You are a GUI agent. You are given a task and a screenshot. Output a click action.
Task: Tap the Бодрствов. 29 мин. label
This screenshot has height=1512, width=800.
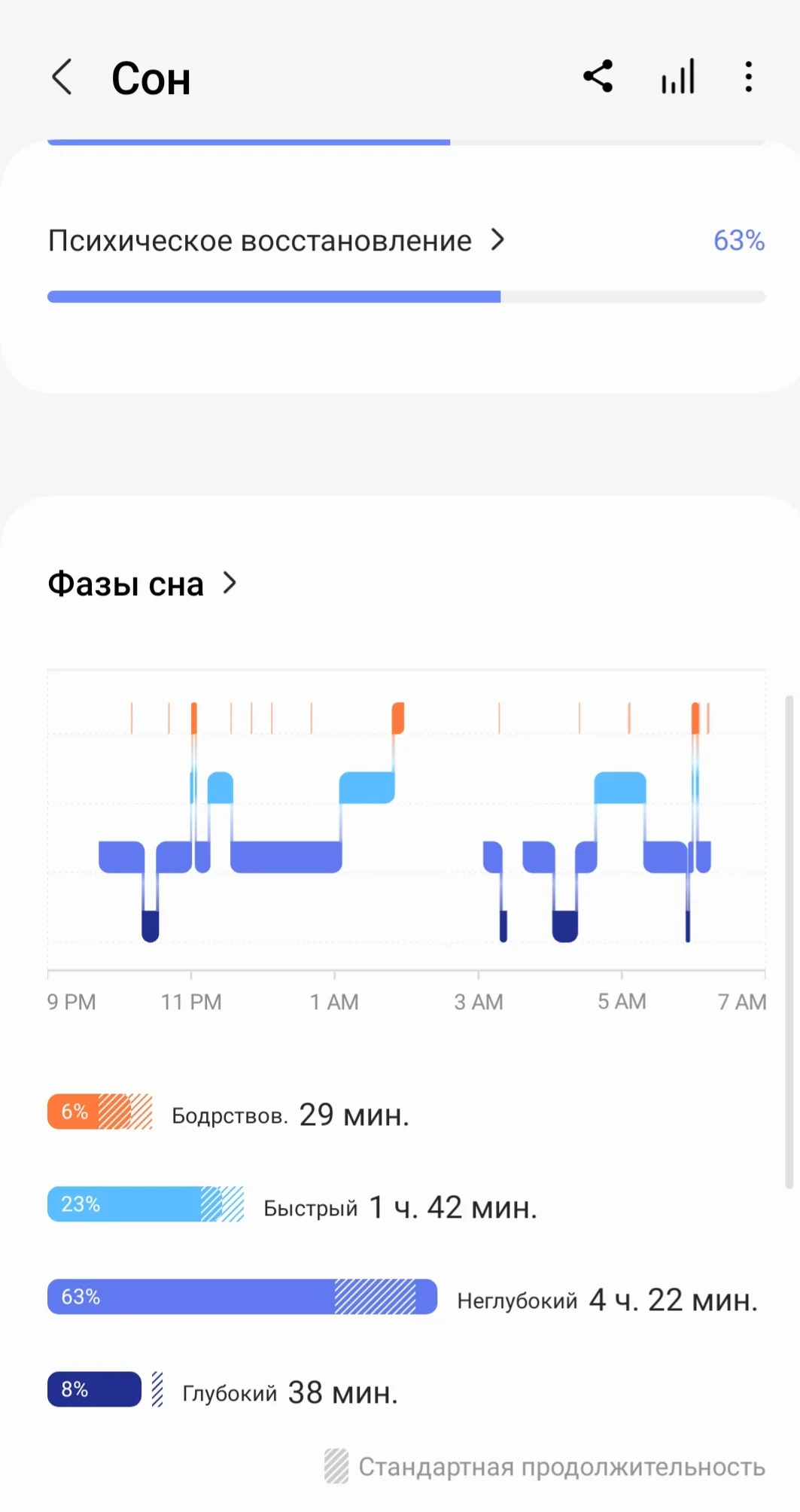point(289,1115)
